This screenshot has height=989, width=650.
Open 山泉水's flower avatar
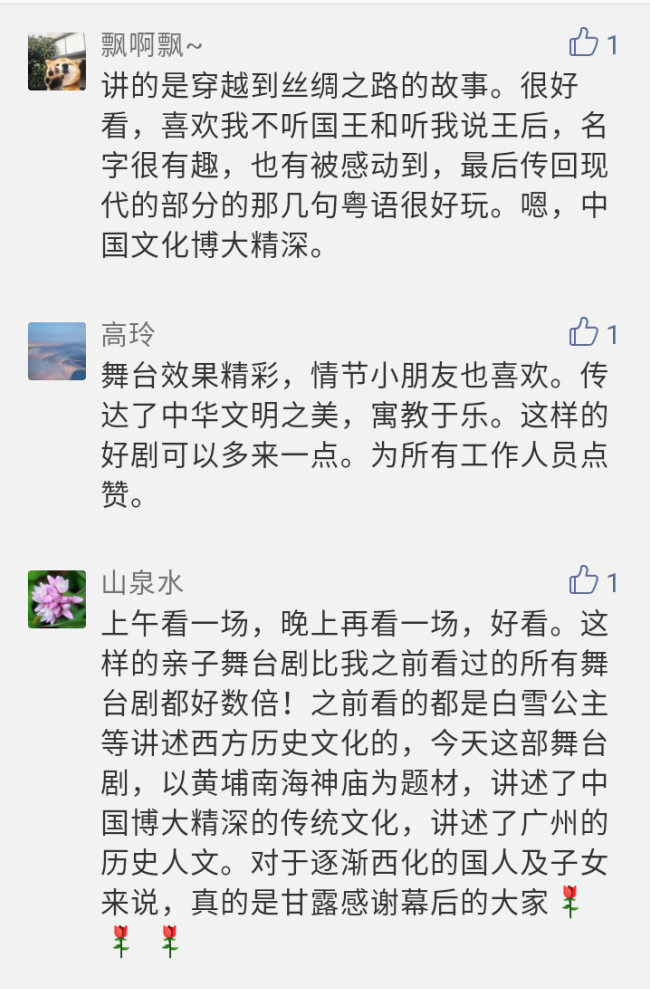tap(57, 599)
